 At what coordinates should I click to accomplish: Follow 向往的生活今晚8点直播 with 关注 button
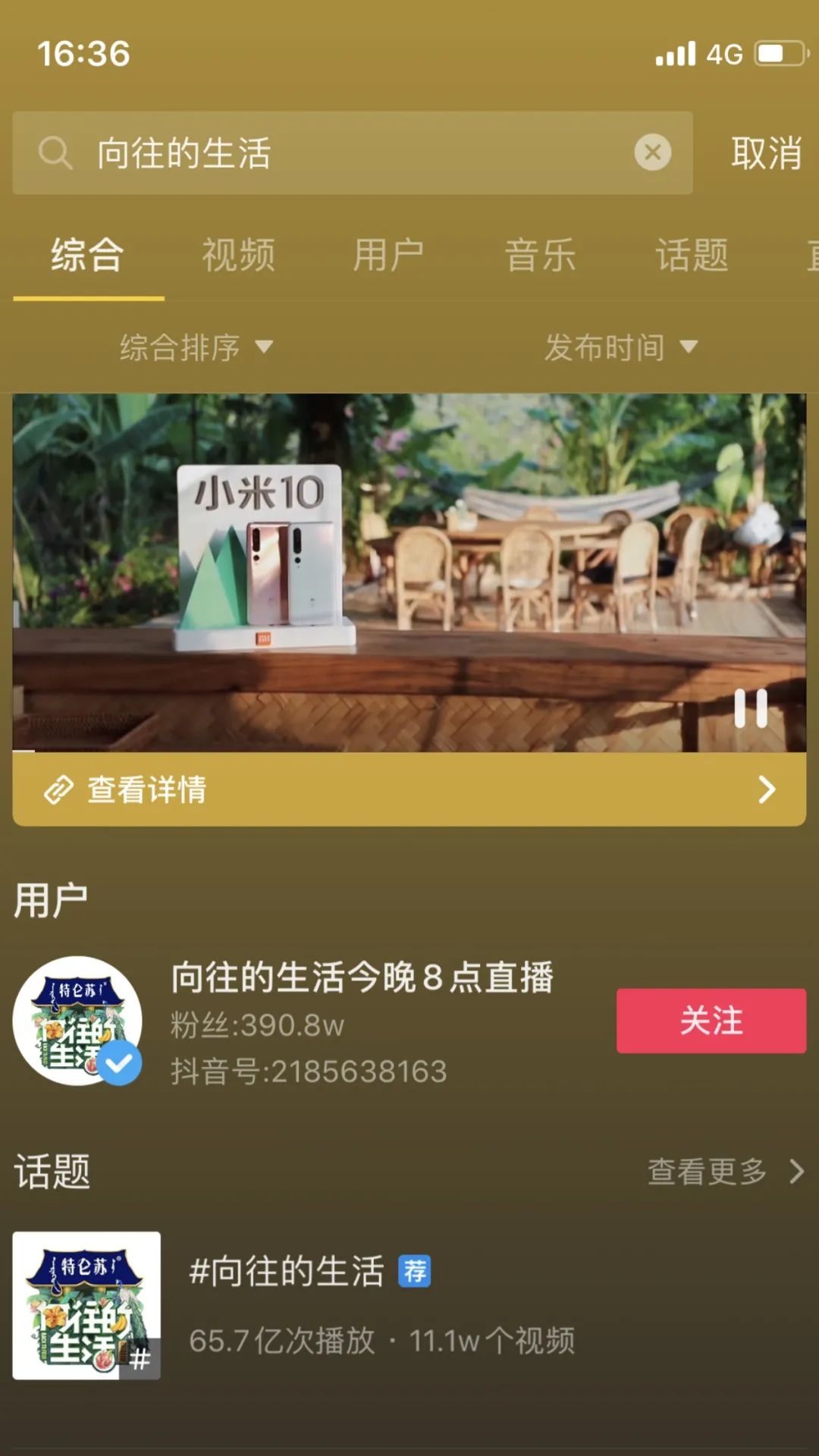point(711,1021)
